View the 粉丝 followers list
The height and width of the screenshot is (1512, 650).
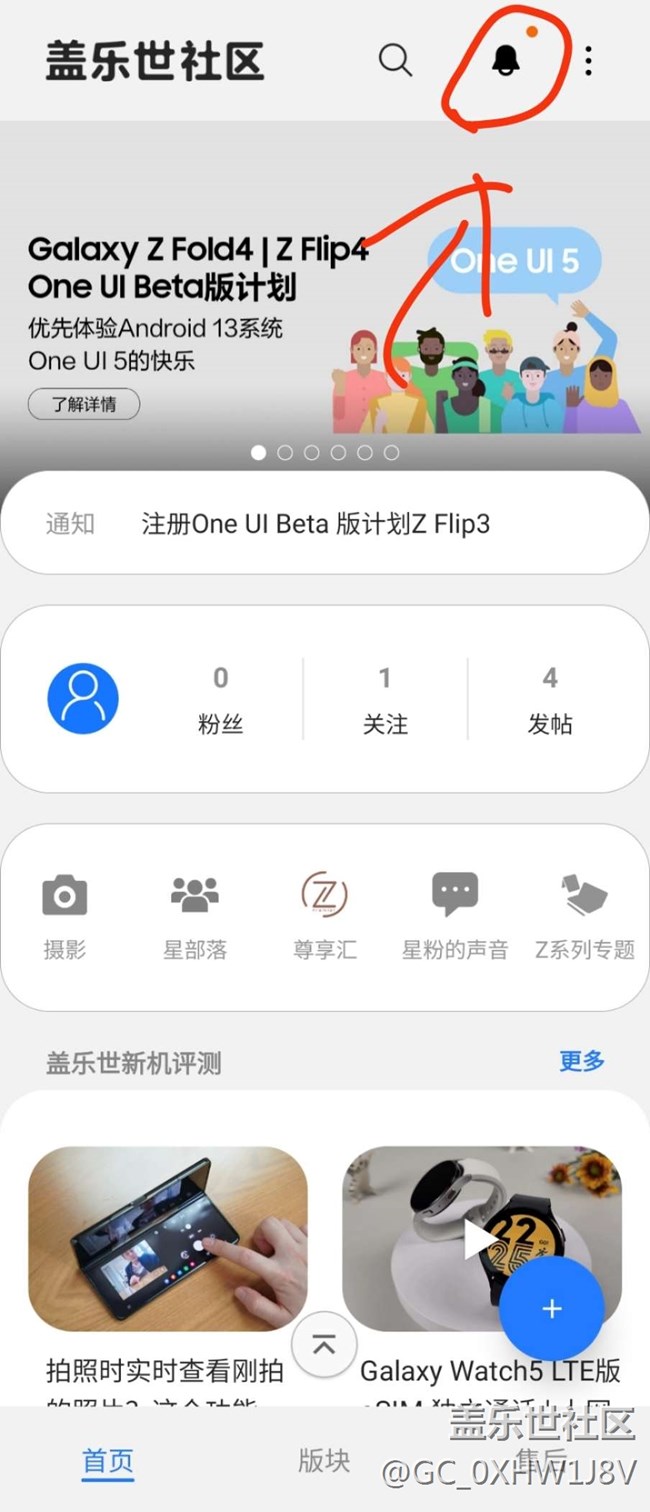221,700
